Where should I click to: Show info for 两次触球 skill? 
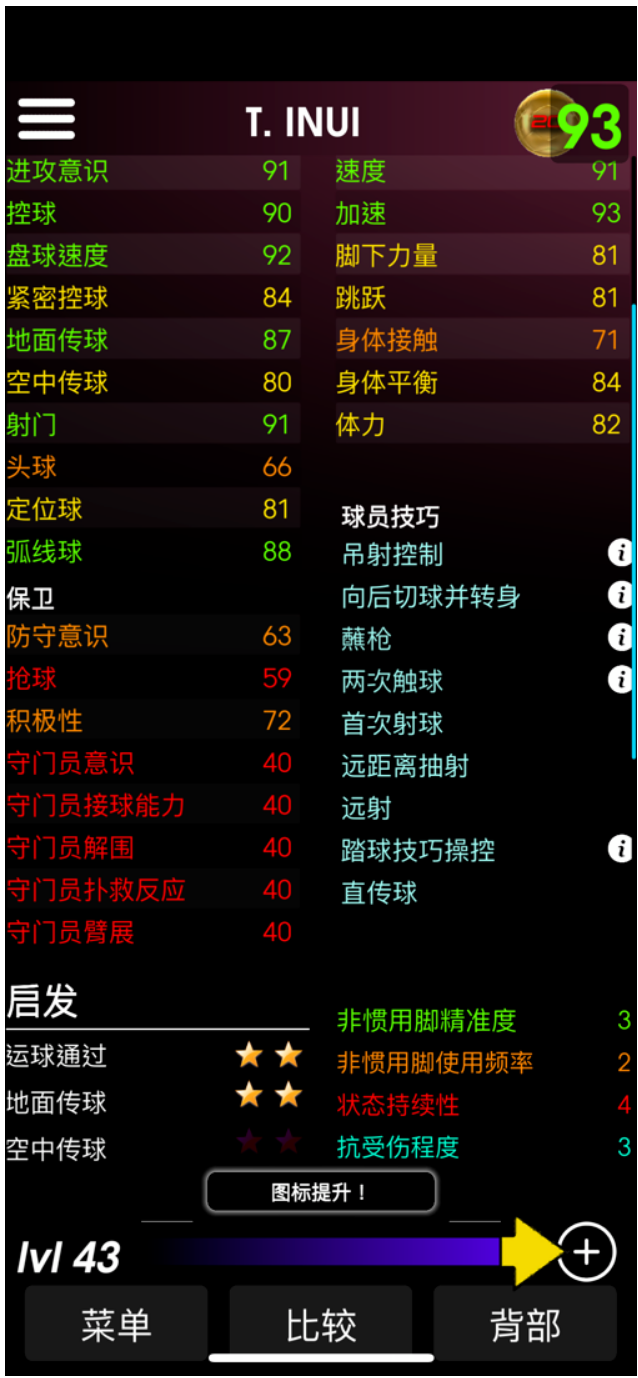pos(620,681)
